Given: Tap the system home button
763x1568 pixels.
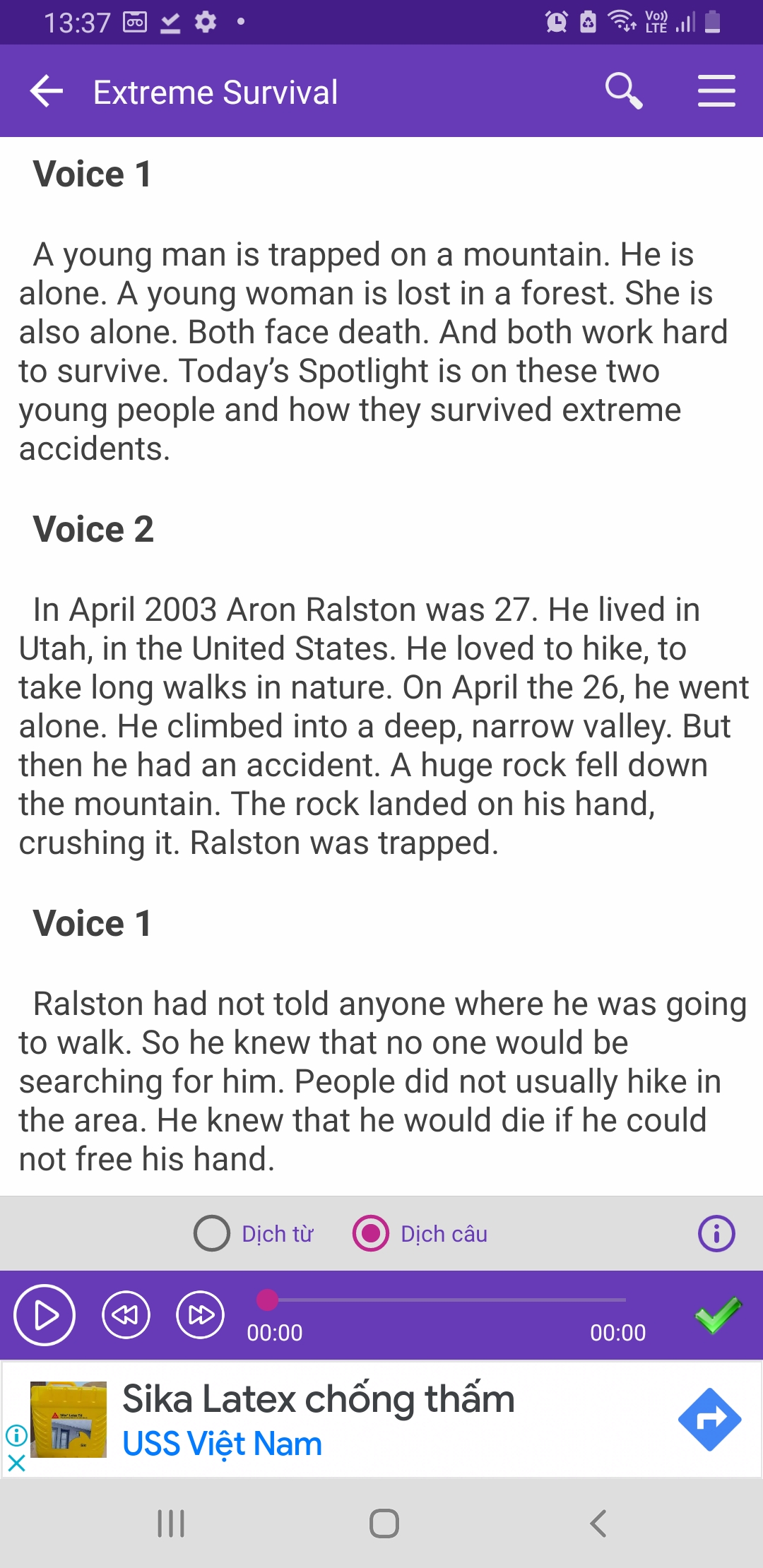Looking at the screenshot, I should point(384,1524).
